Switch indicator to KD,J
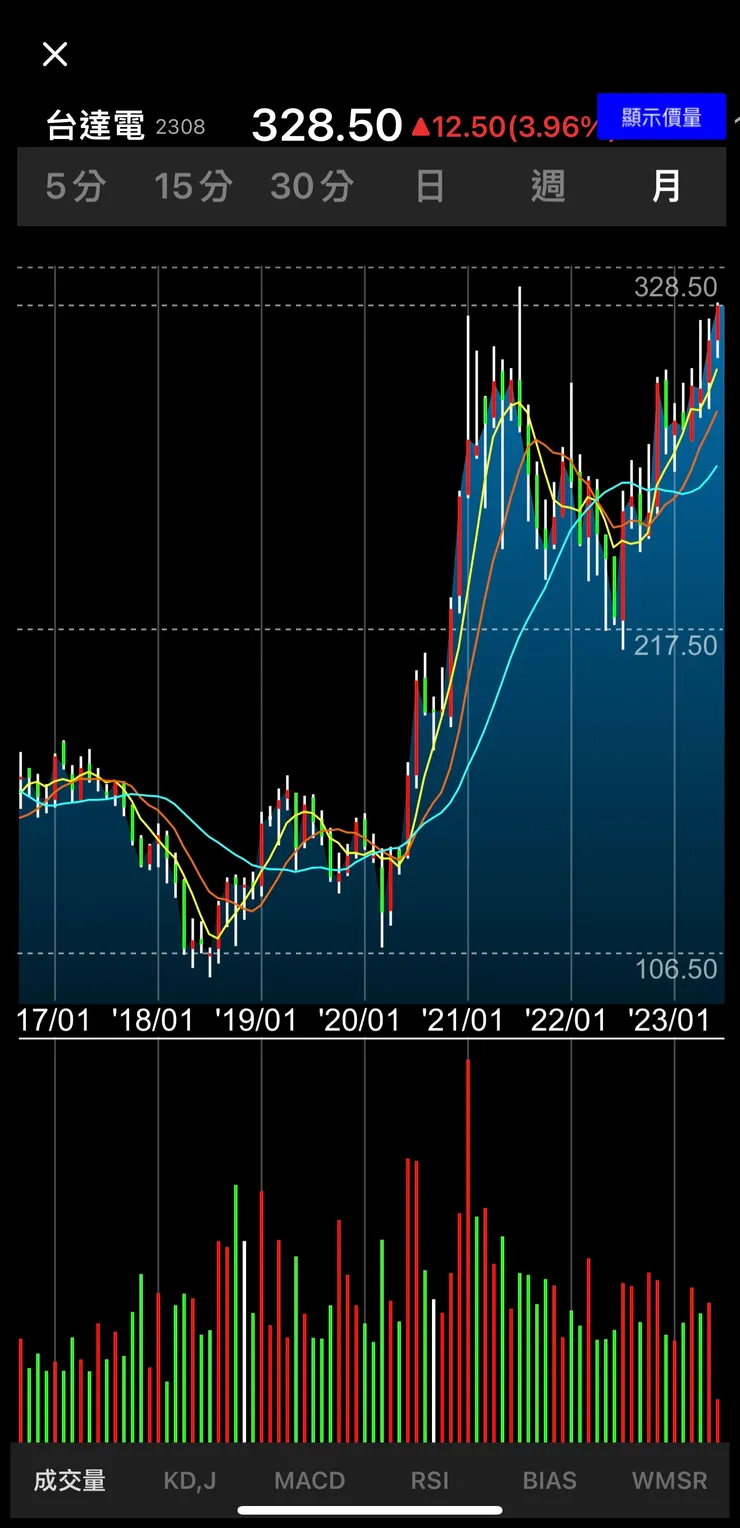 coord(190,1481)
